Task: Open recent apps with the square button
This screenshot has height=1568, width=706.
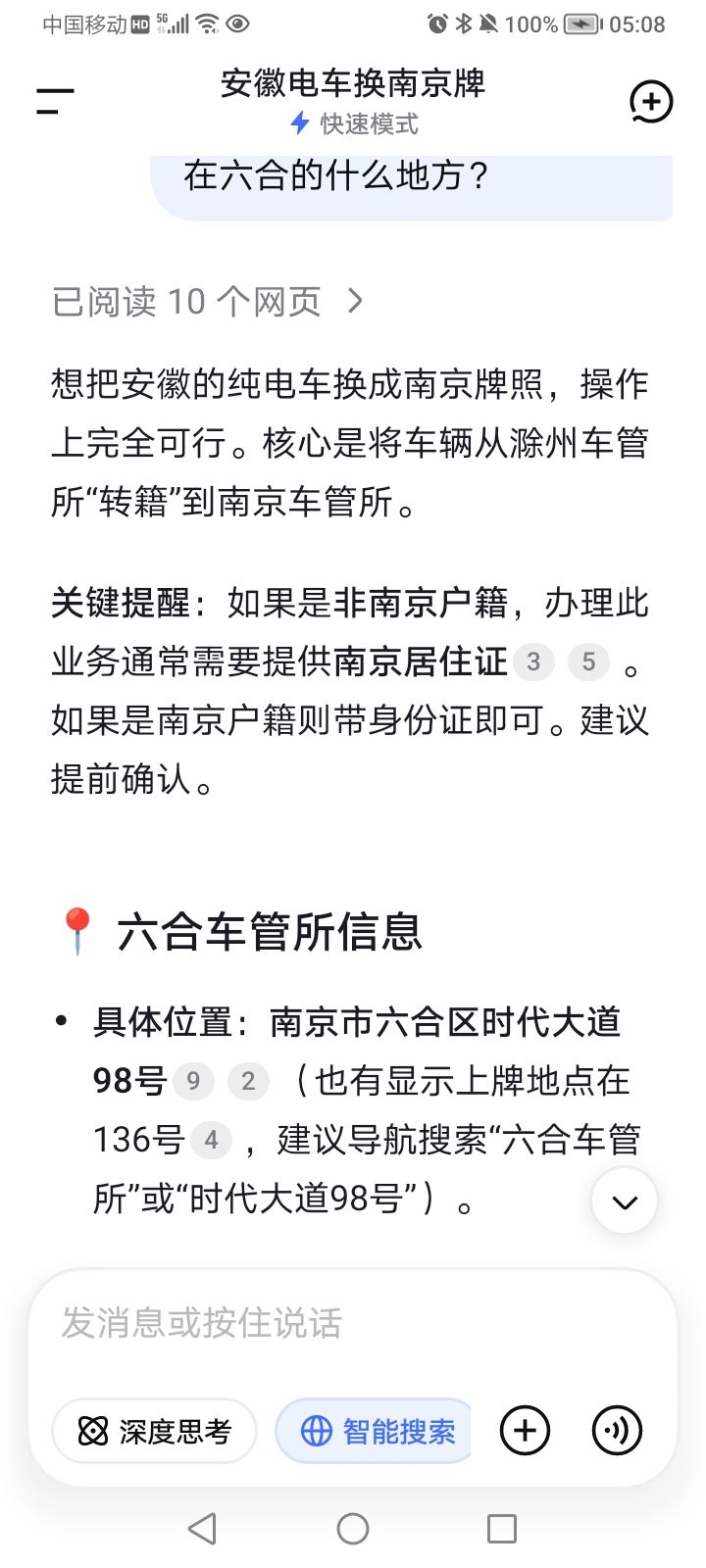Action: point(502,1528)
